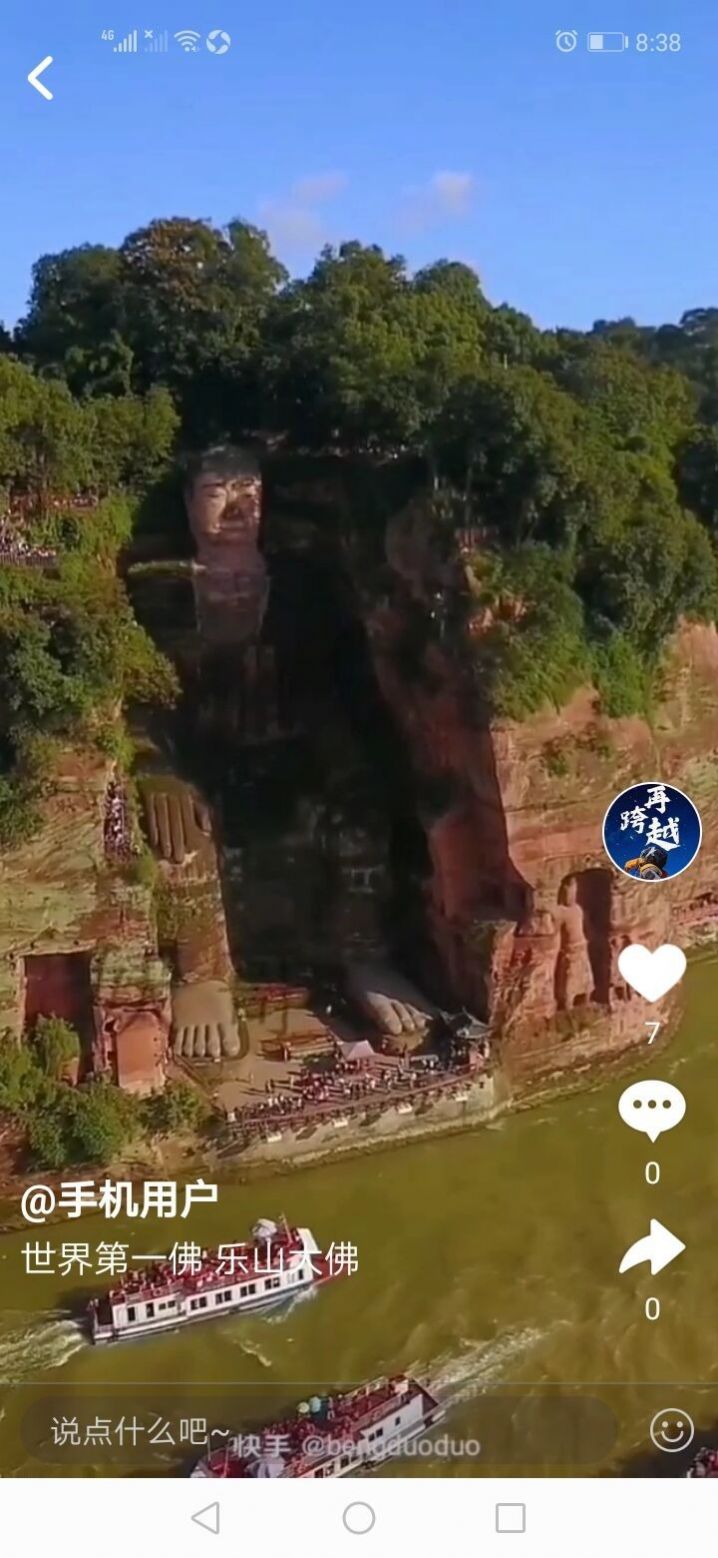Screen dimensions: 718x1558
Task: Like this video with the heart icon
Action: pos(652,972)
